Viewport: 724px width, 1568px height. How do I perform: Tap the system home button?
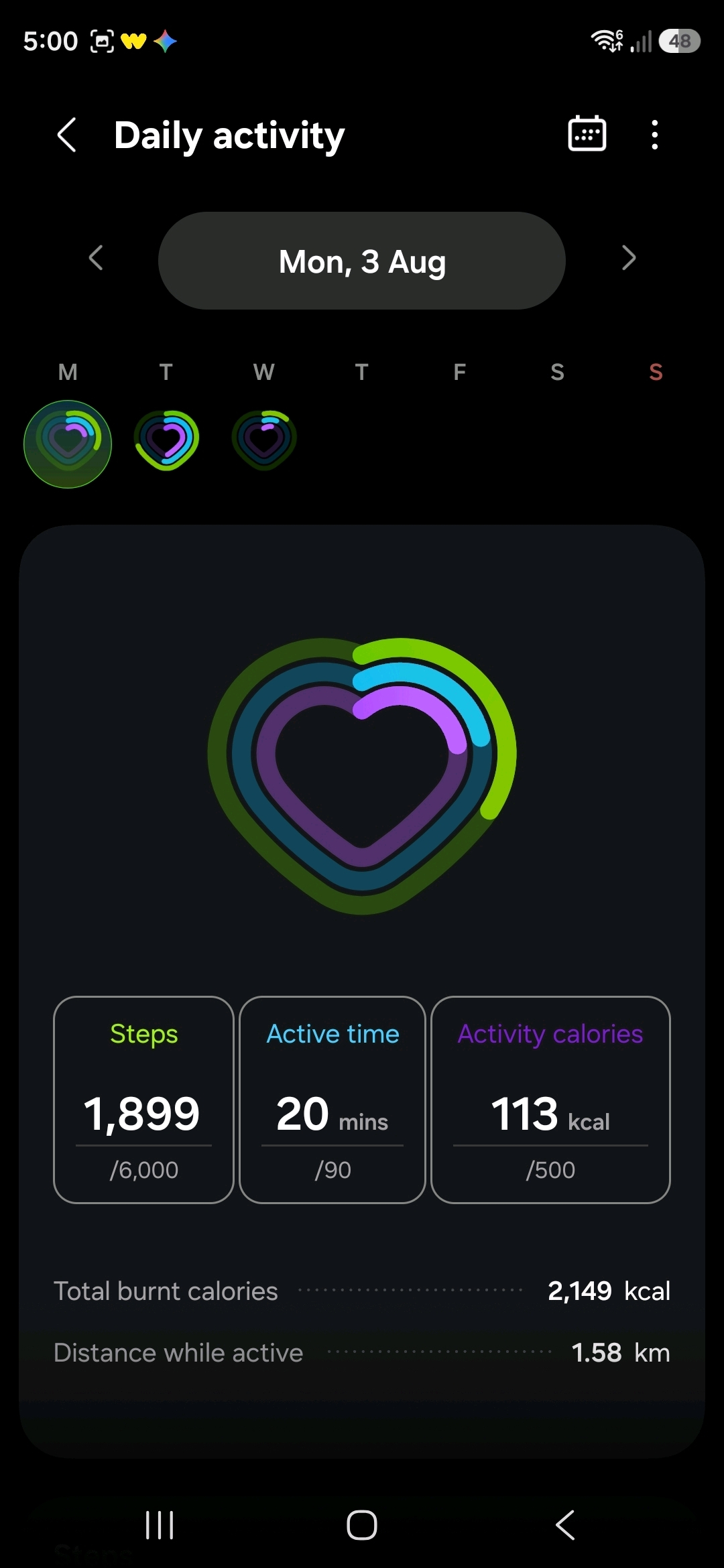[362, 1525]
